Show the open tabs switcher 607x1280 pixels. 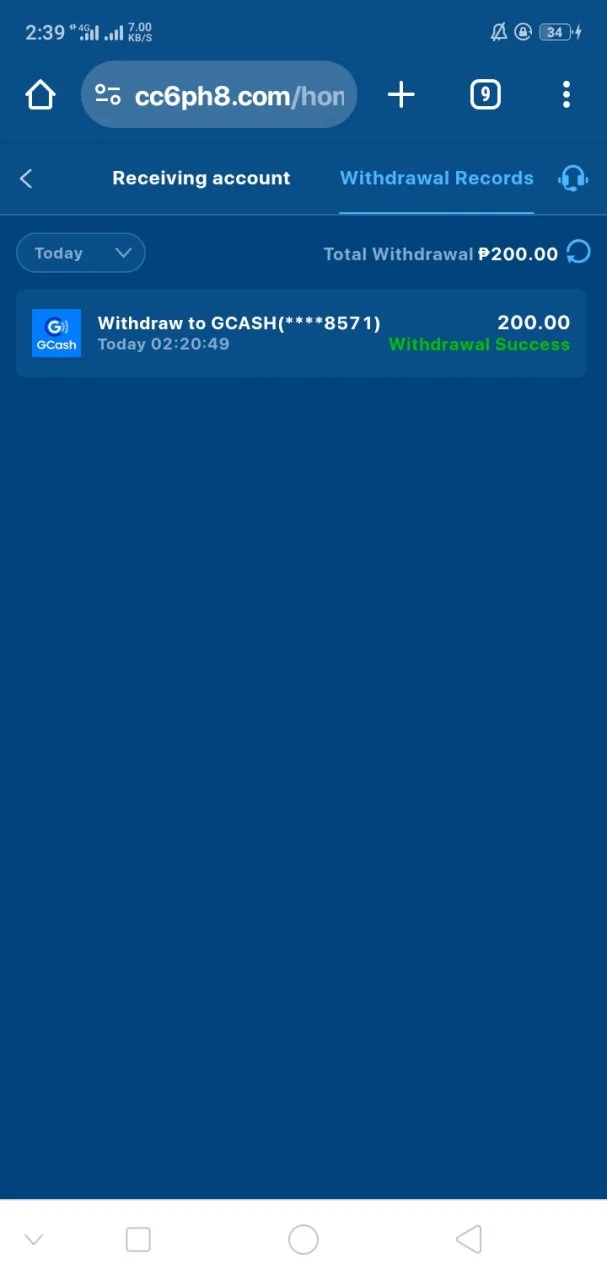[485, 95]
